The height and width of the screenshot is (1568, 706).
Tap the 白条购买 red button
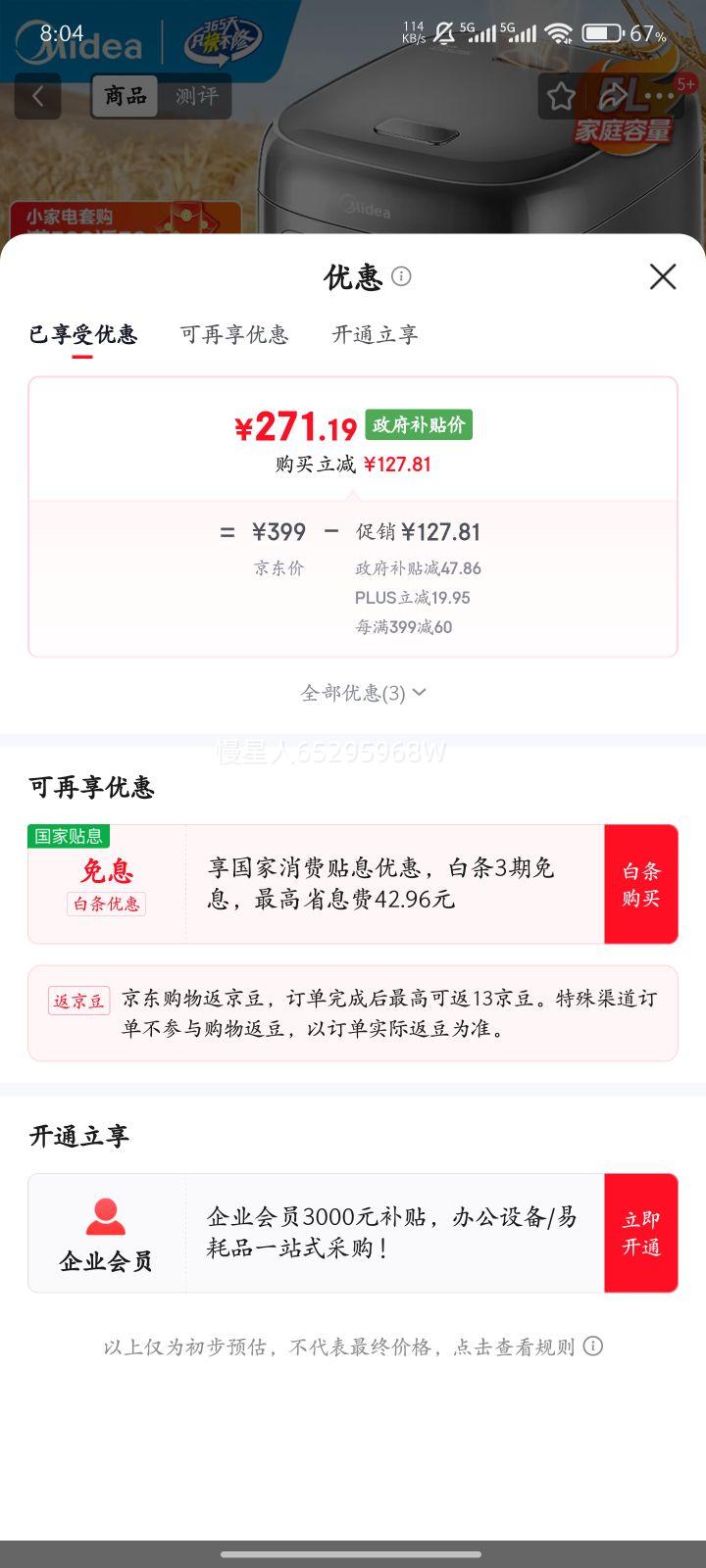641,883
